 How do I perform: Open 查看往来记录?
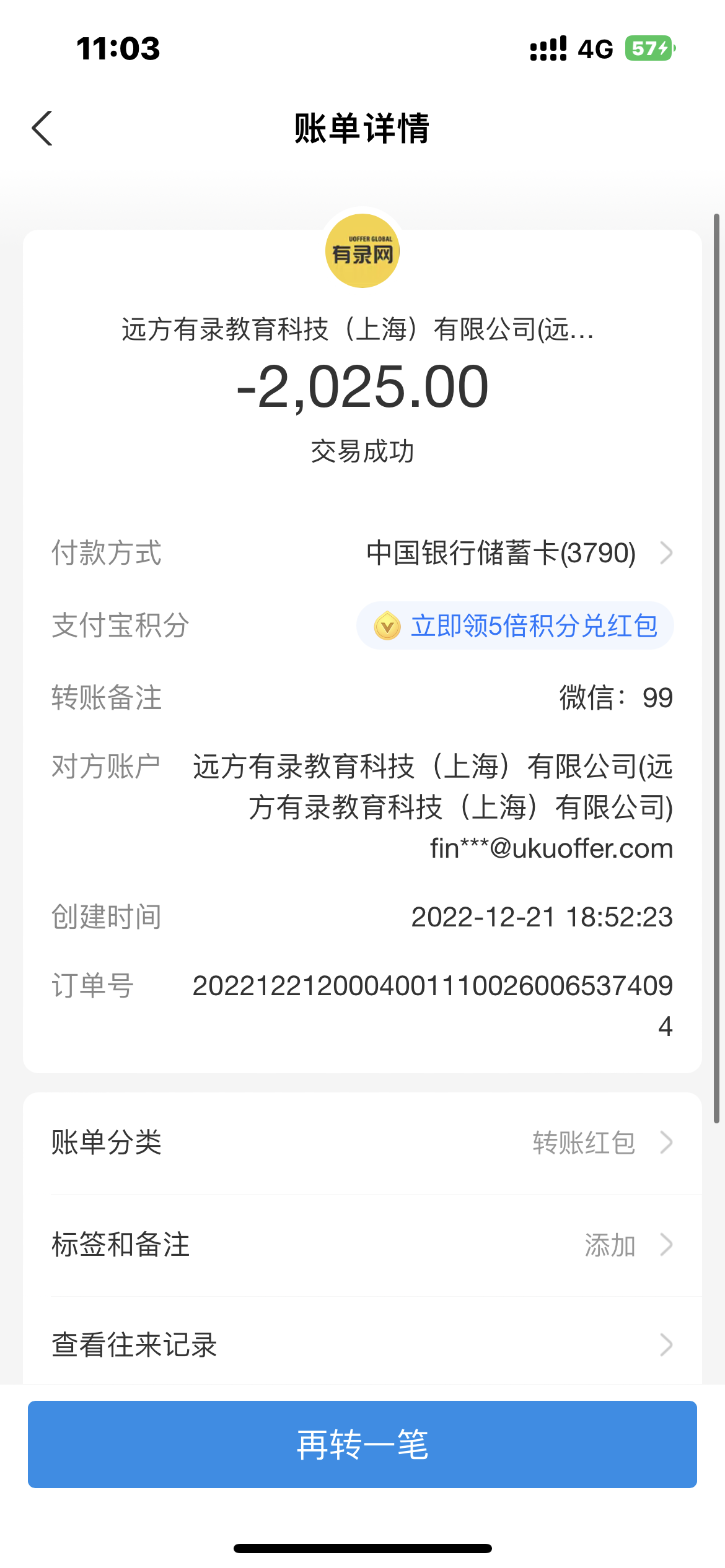click(x=362, y=1344)
